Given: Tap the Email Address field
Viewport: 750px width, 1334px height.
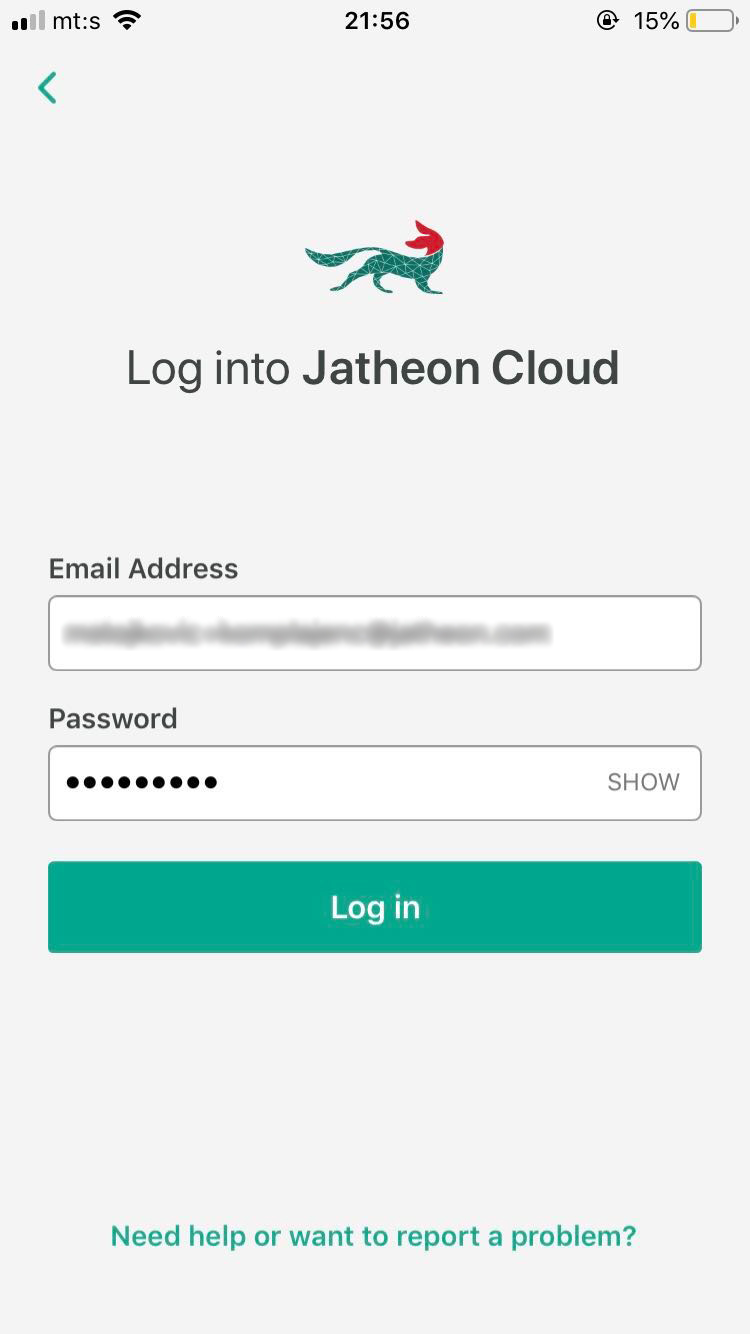Looking at the screenshot, I should pyautogui.click(x=375, y=633).
